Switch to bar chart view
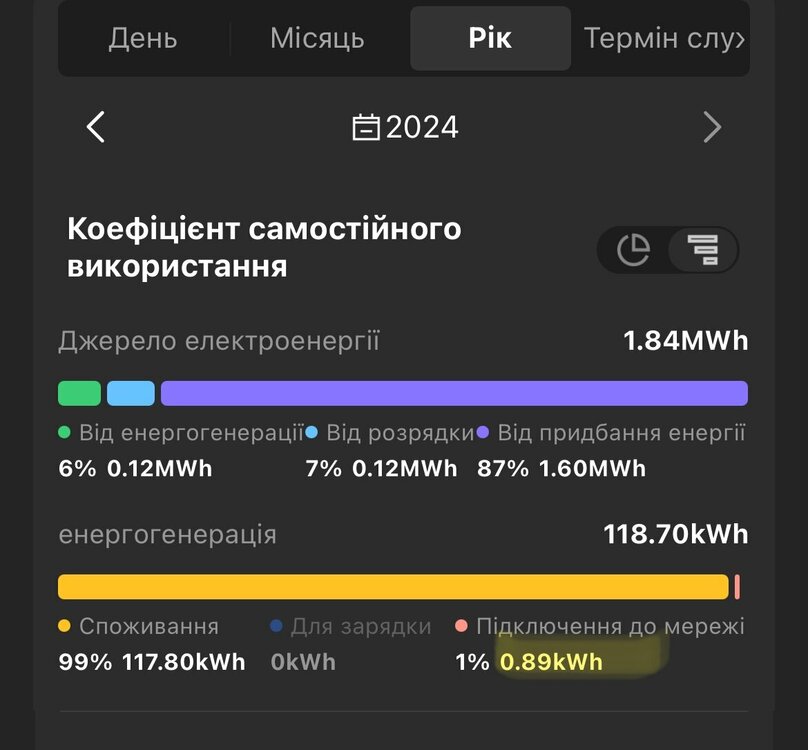The image size is (808, 750). 702,250
